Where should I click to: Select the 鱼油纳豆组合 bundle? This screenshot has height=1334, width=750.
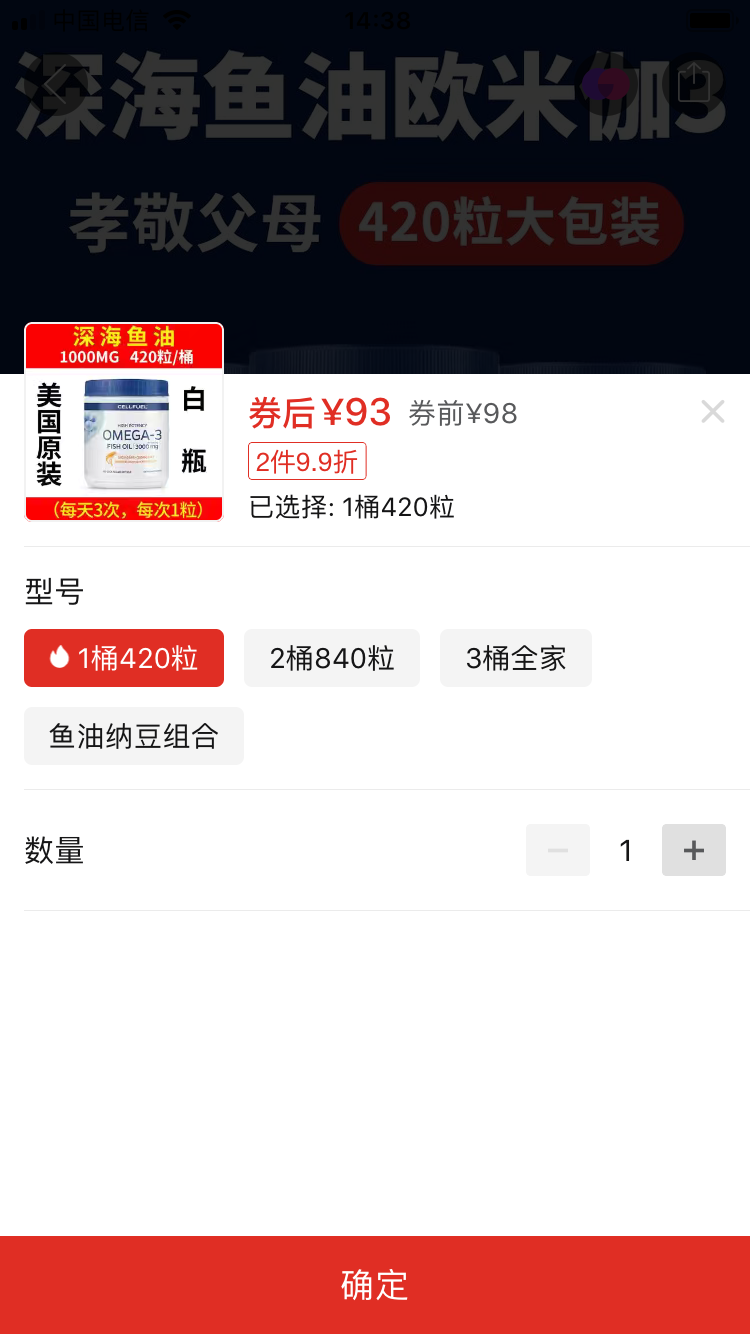pyautogui.click(x=134, y=736)
